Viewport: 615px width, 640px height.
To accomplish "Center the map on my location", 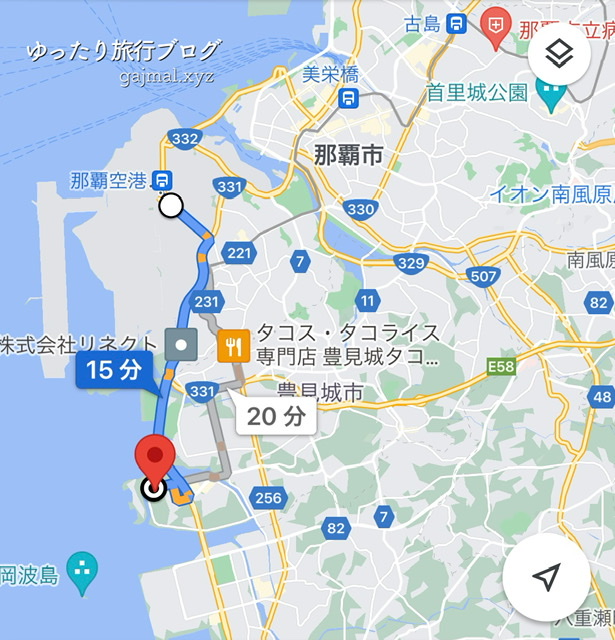I will coord(546,577).
